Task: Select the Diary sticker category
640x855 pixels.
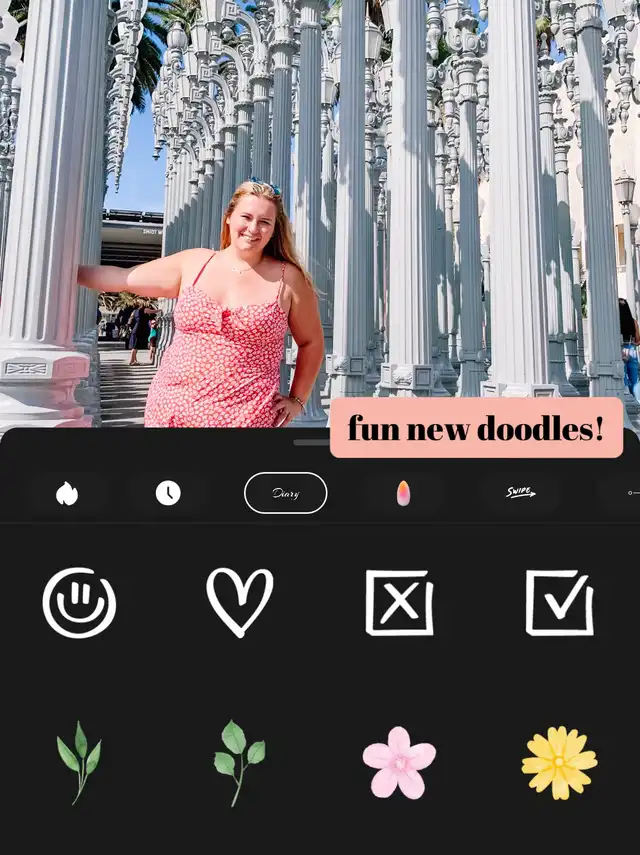Action: [x=285, y=493]
